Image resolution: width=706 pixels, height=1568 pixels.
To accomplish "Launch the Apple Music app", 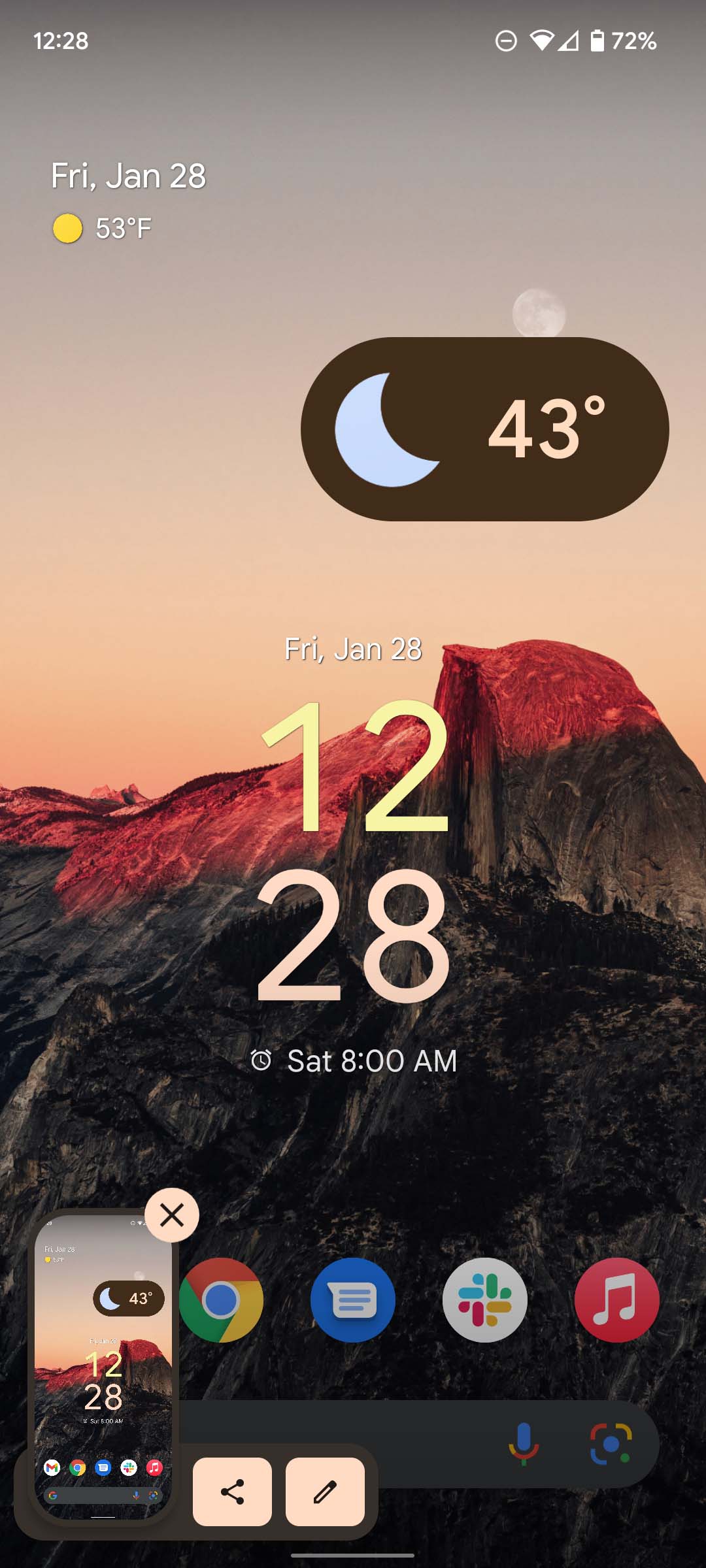I will point(616,1299).
